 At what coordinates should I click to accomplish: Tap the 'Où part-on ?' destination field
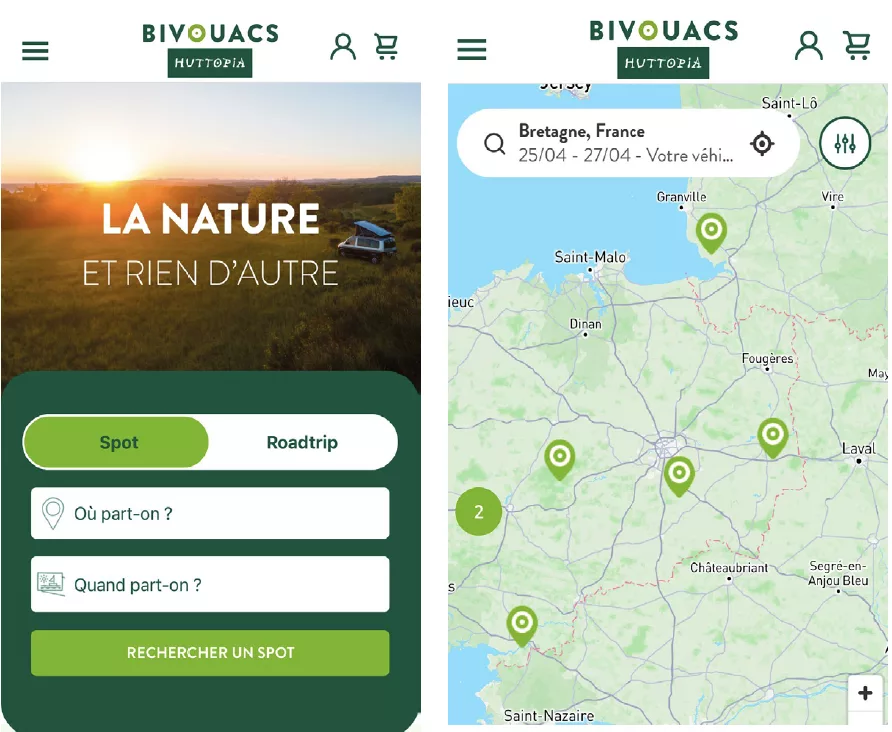coord(210,514)
